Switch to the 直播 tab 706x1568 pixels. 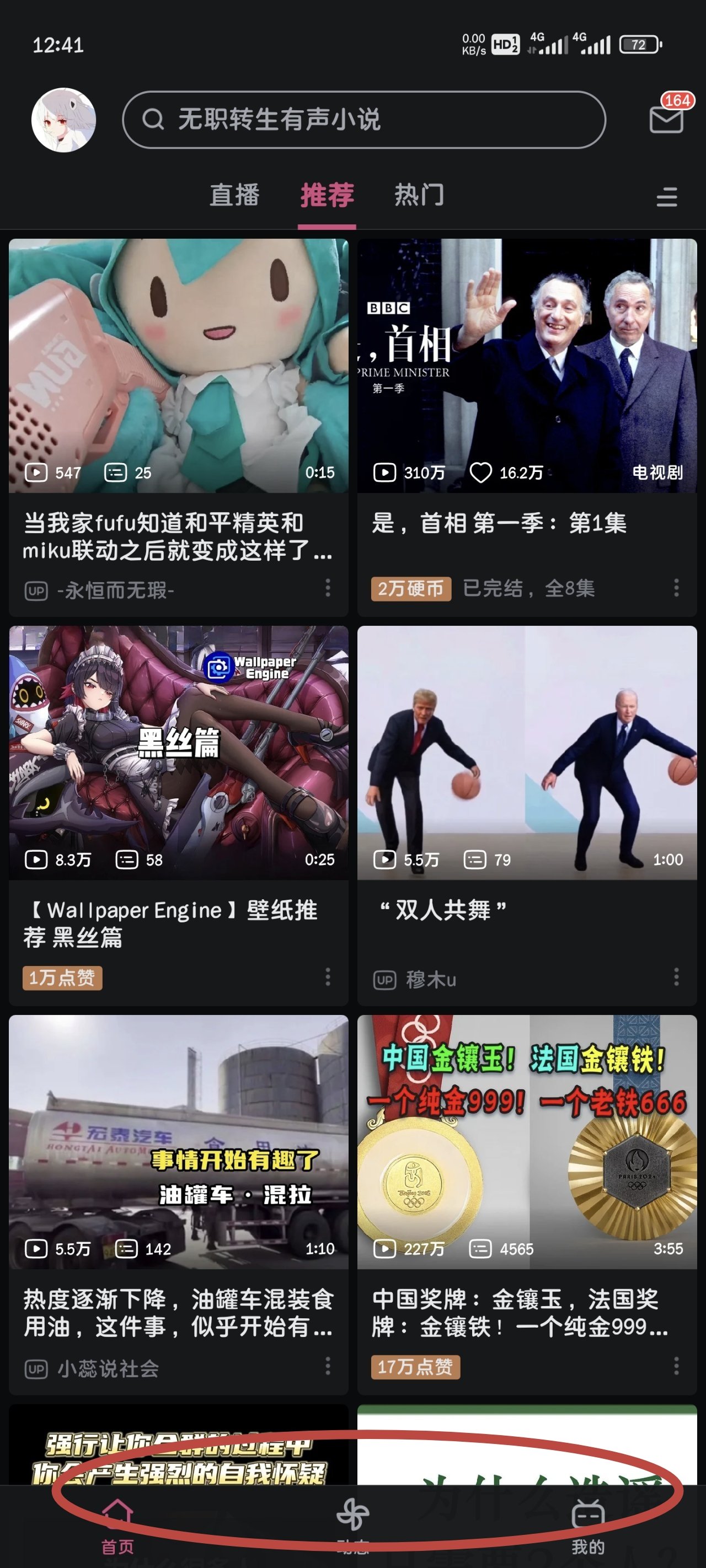pos(234,195)
